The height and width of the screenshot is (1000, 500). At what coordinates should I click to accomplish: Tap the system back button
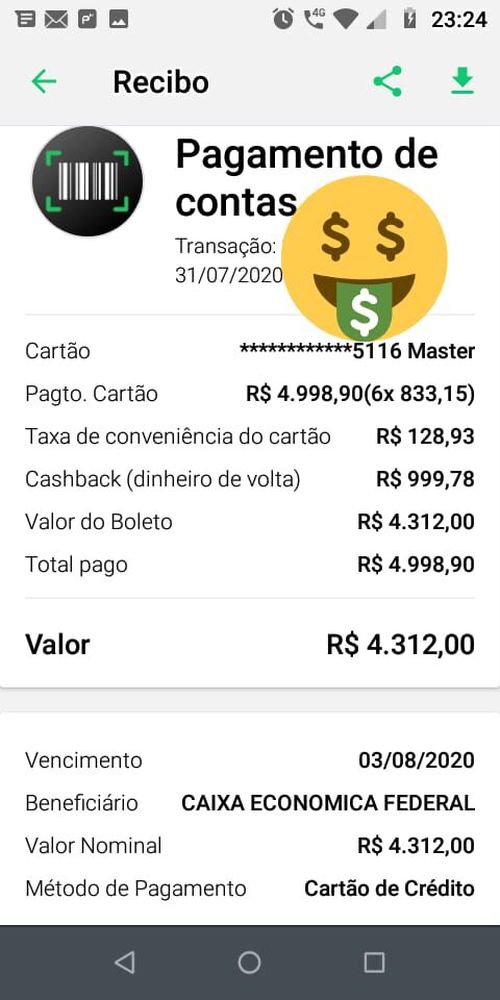(124, 962)
